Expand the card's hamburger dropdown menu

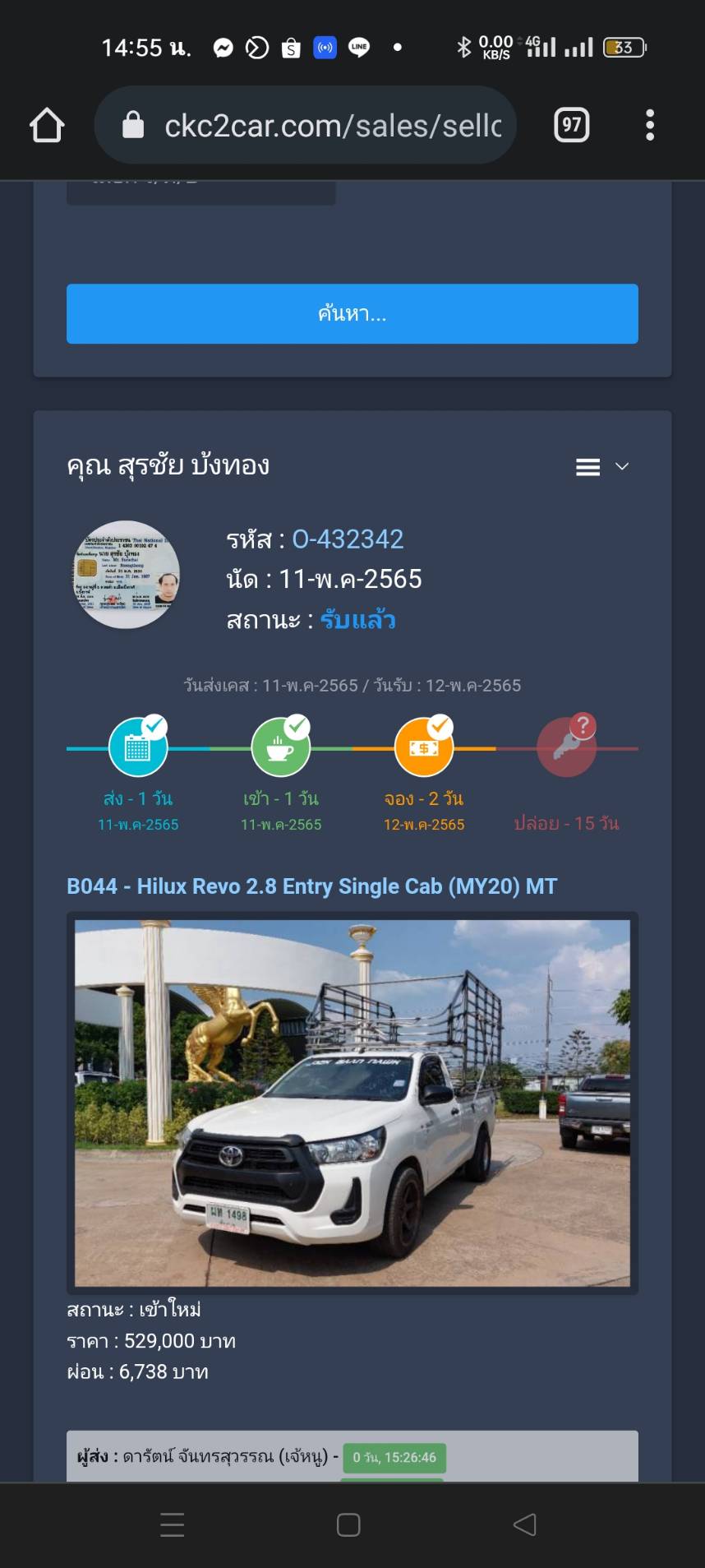[601, 467]
